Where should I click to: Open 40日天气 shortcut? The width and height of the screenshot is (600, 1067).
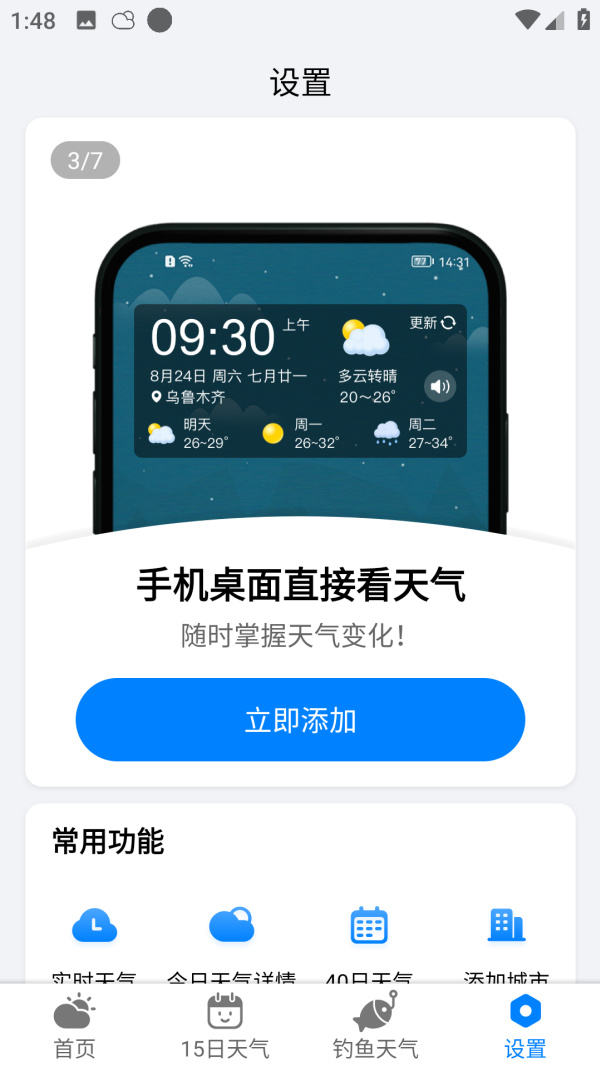[369, 927]
